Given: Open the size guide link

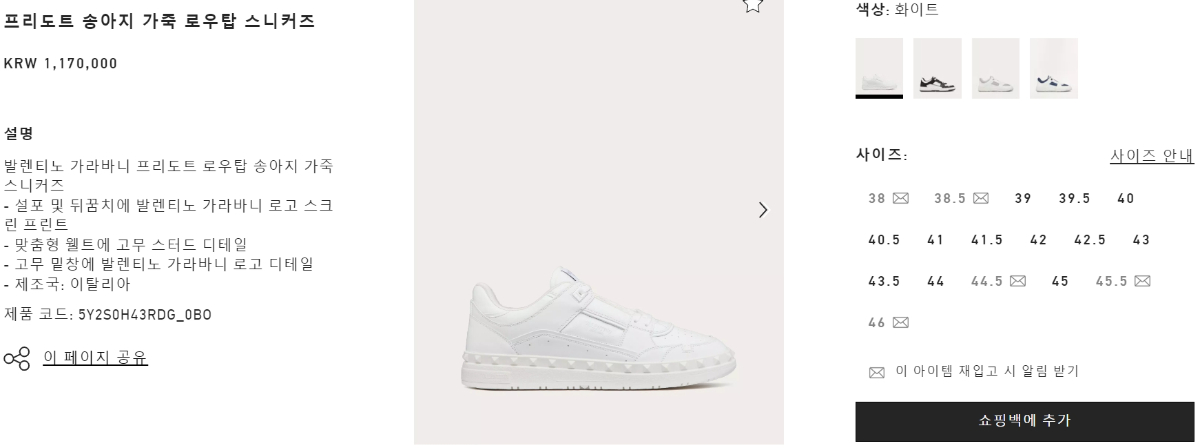Looking at the screenshot, I should pos(1151,156).
